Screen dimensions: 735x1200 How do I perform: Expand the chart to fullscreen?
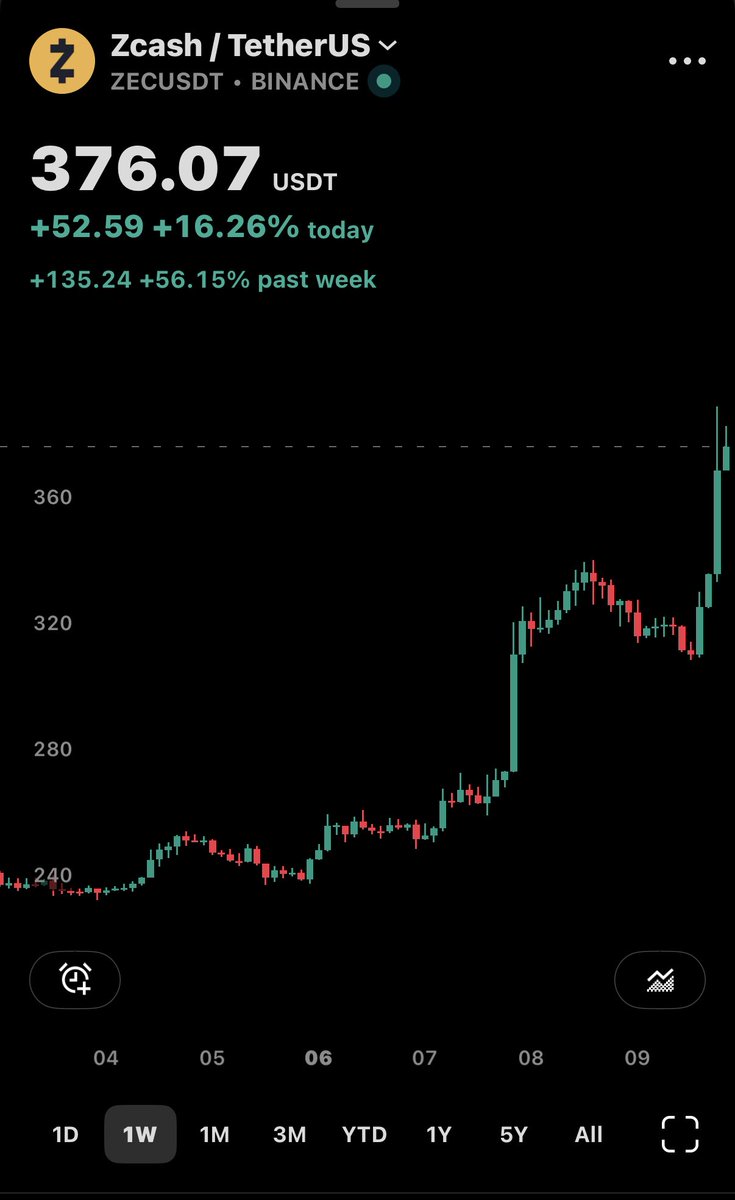tap(680, 1134)
